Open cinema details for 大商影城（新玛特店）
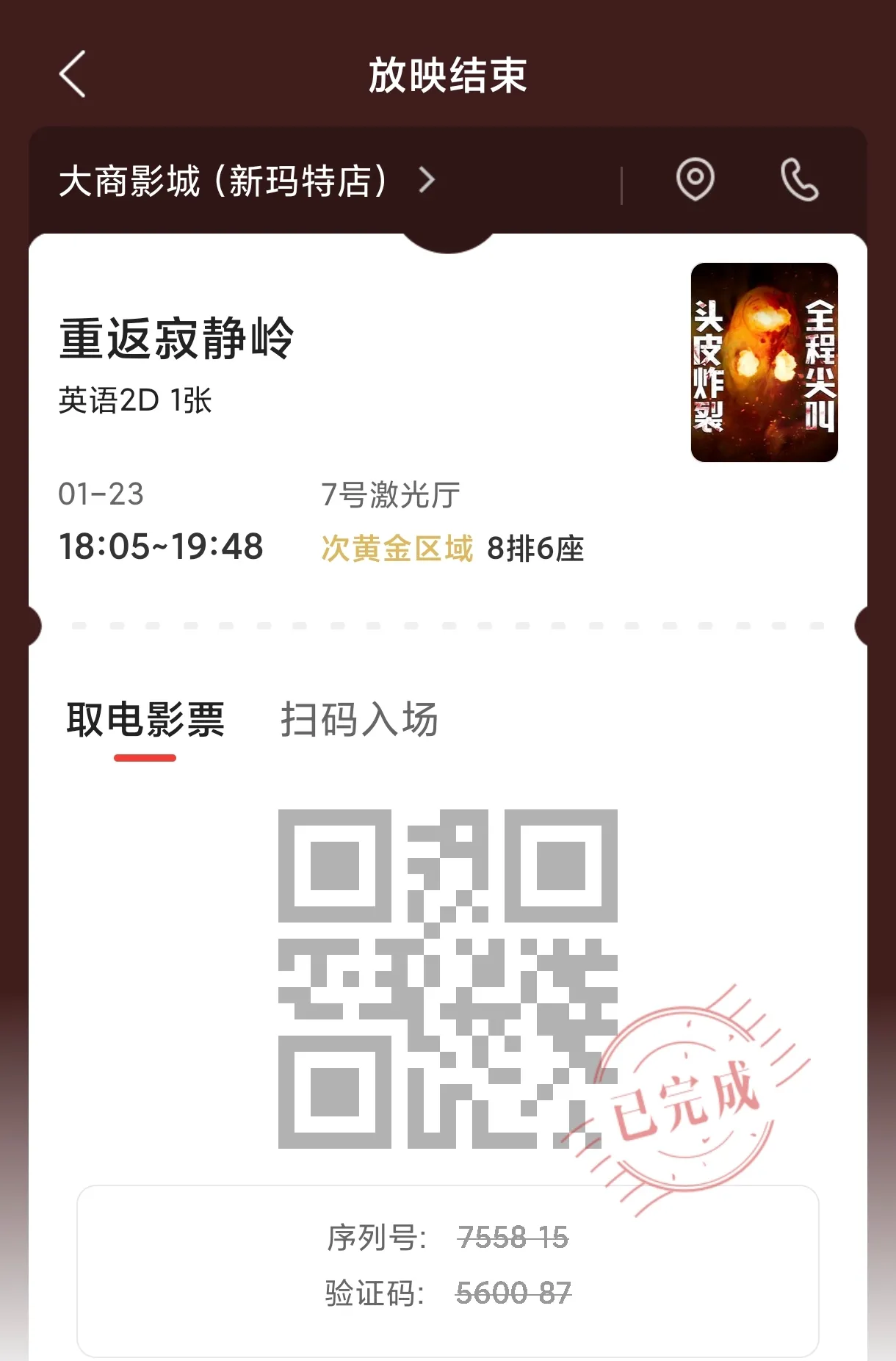 tap(246, 181)
